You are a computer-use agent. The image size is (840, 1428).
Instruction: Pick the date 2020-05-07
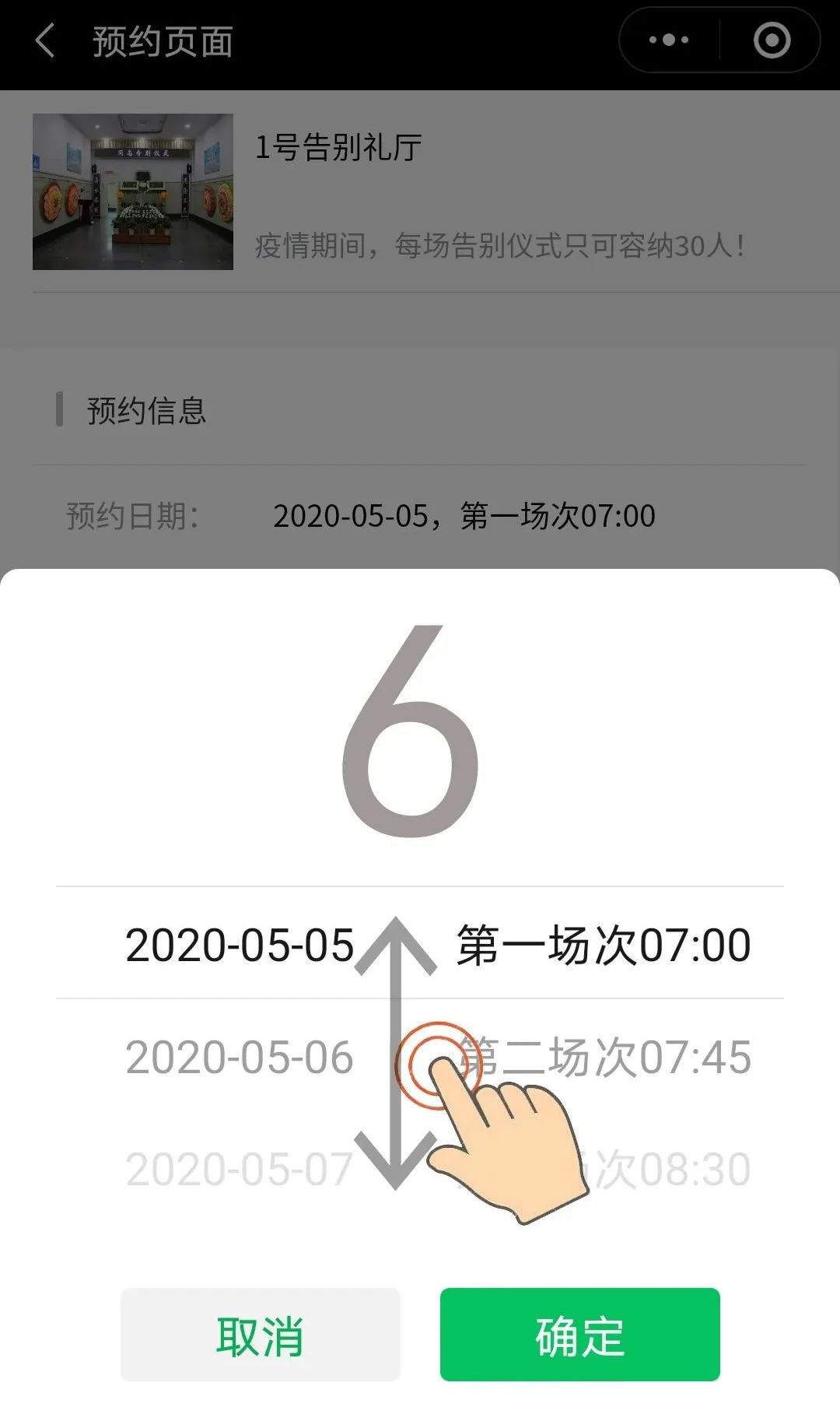[240, 1169]
